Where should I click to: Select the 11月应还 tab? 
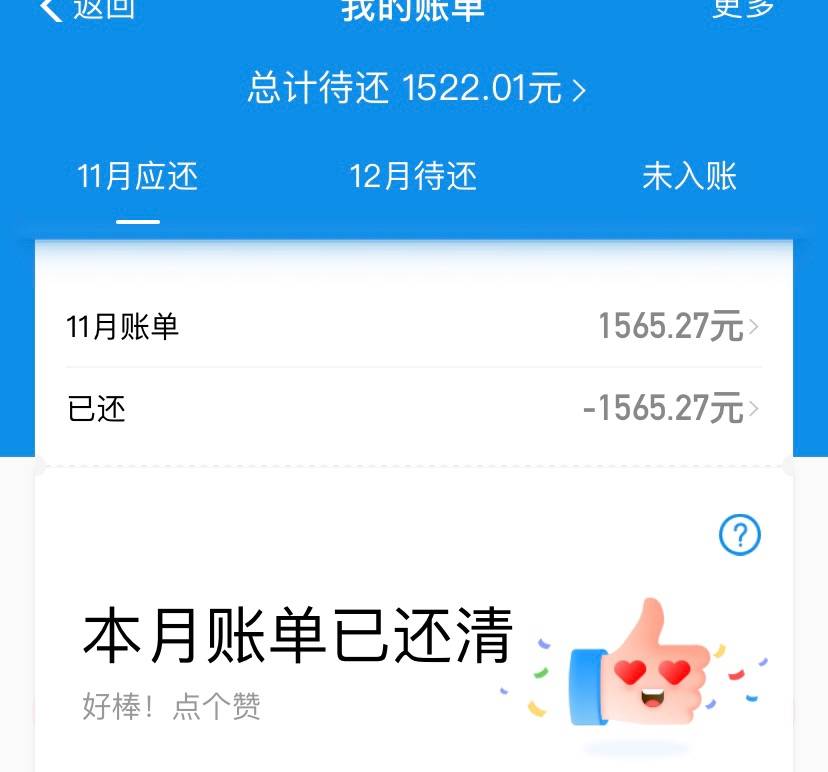pyautogui.click(x=138, y=177)
